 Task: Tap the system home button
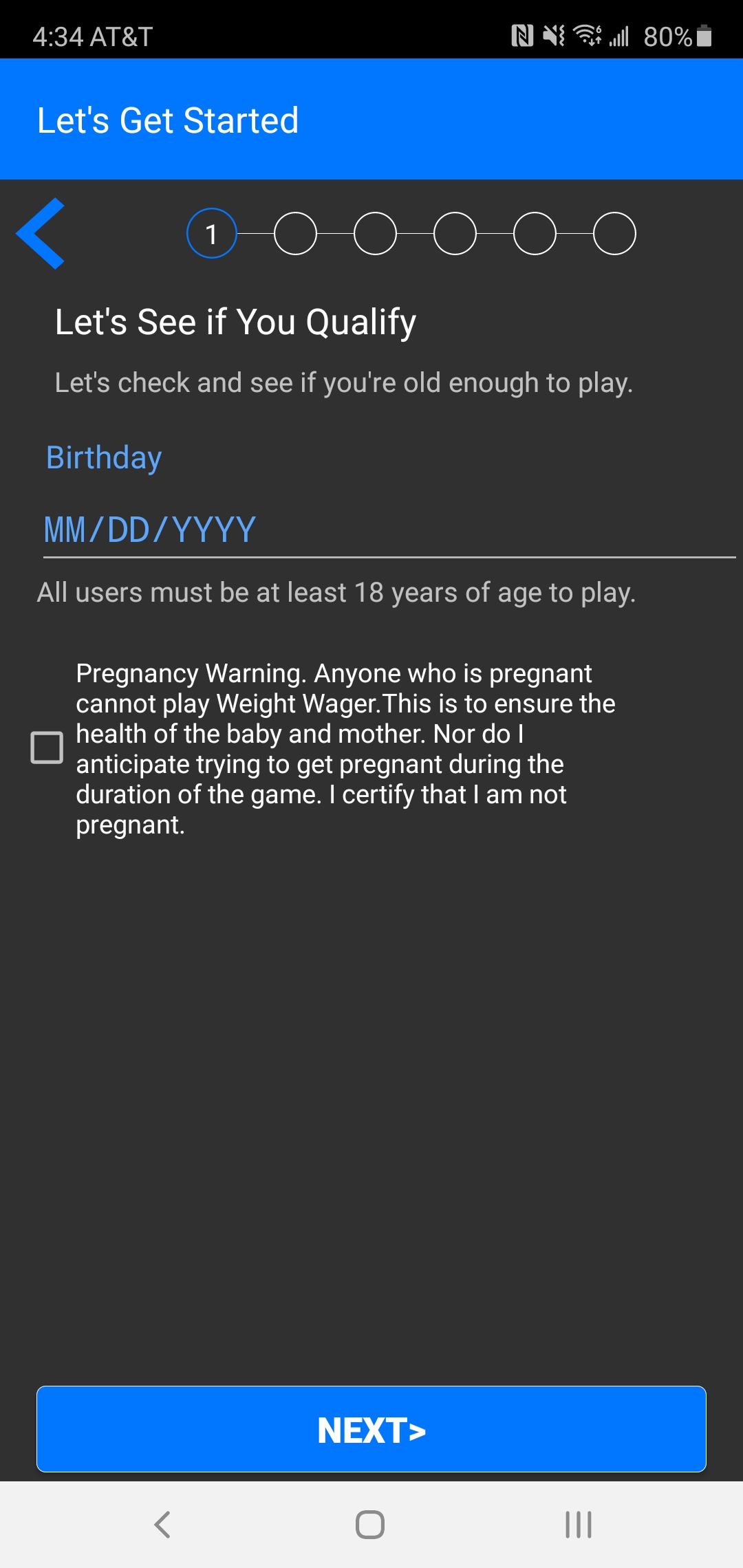click(x=370, y=1525)
